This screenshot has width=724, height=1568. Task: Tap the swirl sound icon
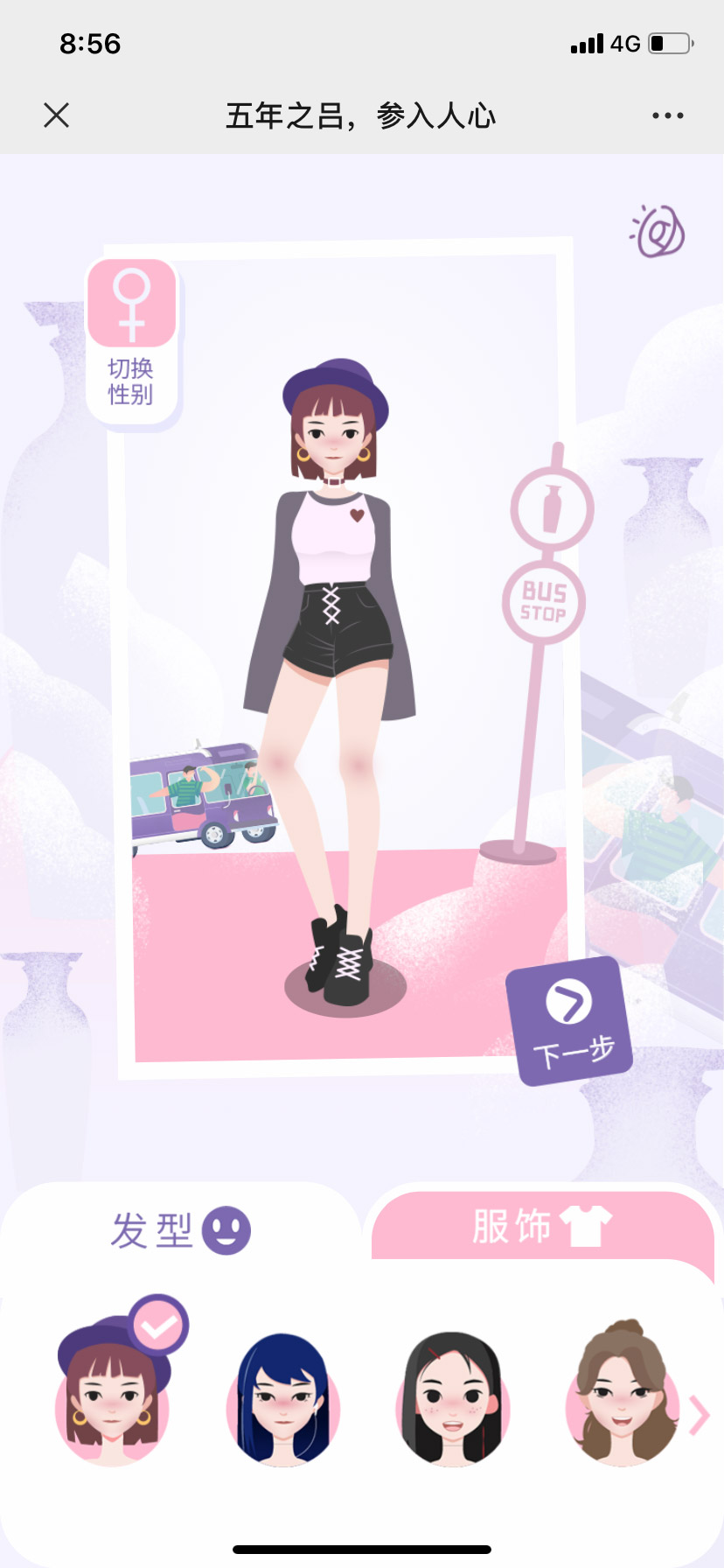658,233
